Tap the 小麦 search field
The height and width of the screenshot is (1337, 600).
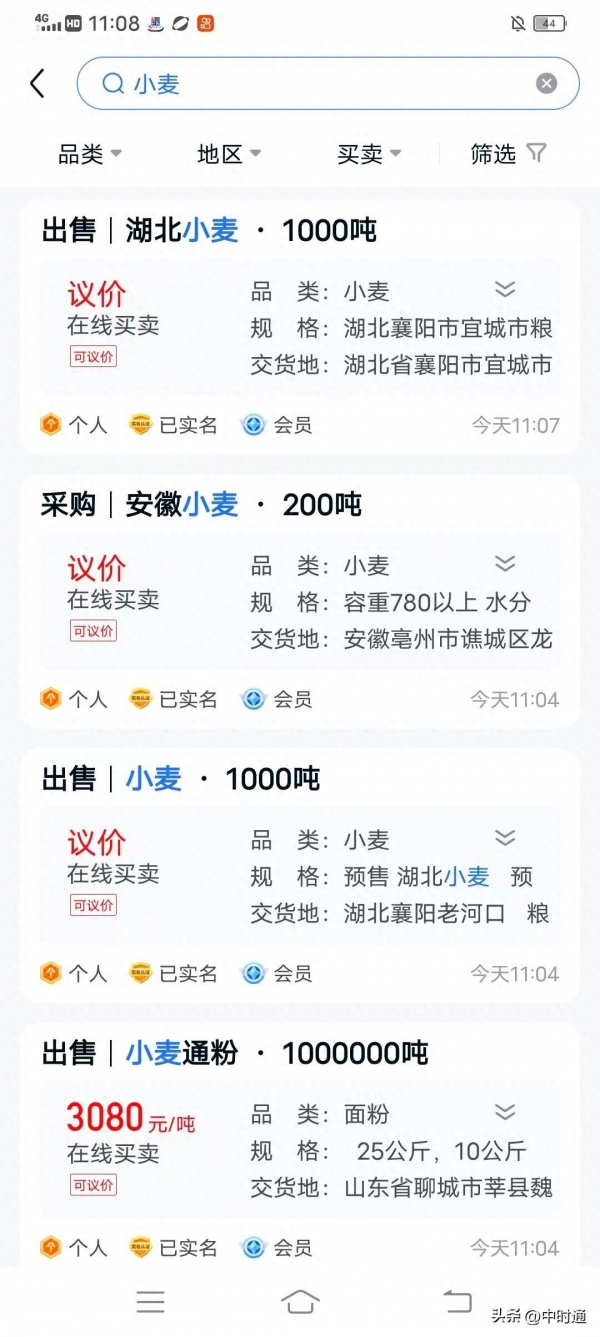[320, 84]
